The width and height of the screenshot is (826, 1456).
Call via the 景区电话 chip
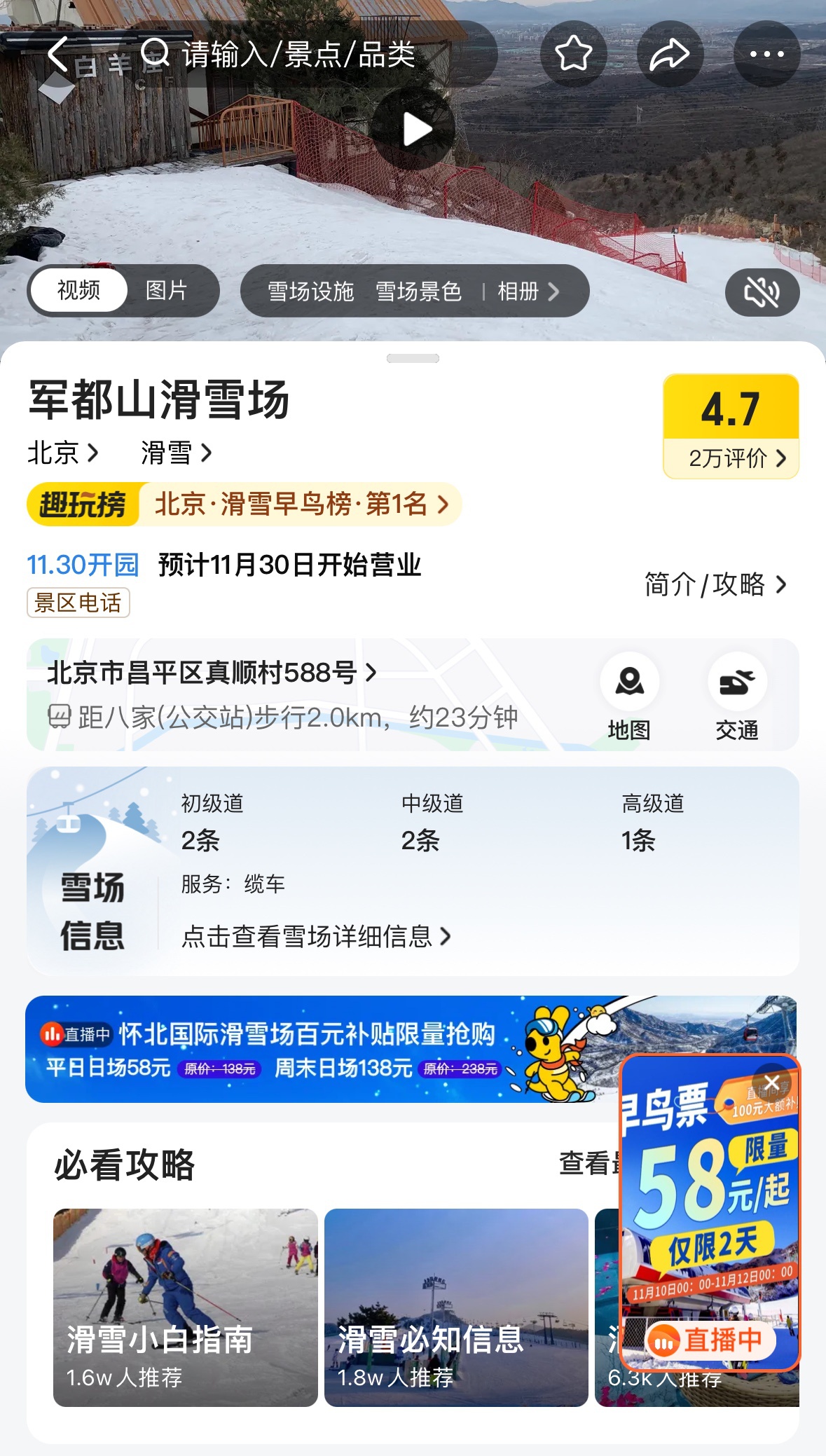click(x=78, y=603)
